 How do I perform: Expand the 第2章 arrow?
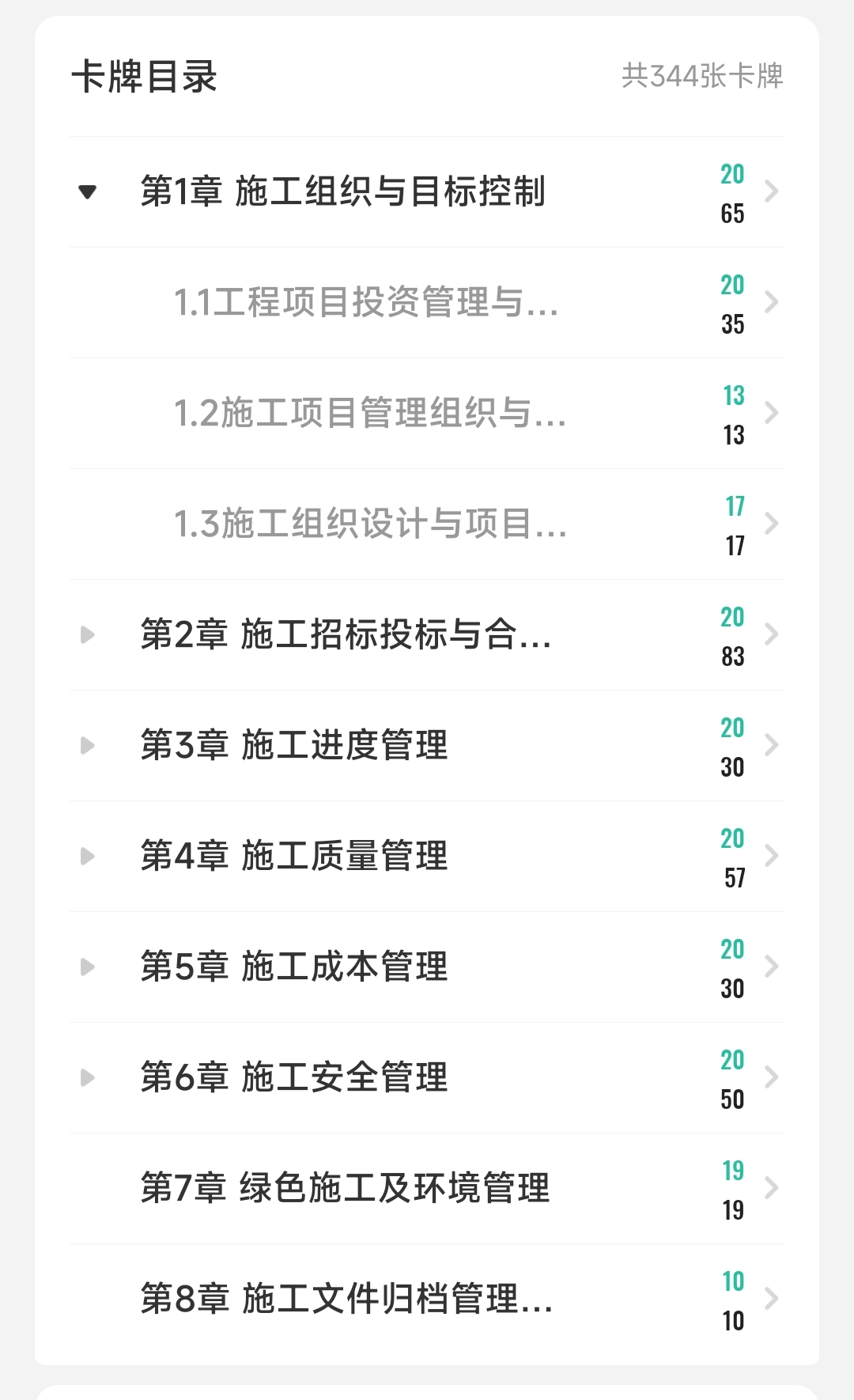click(88, 634)
